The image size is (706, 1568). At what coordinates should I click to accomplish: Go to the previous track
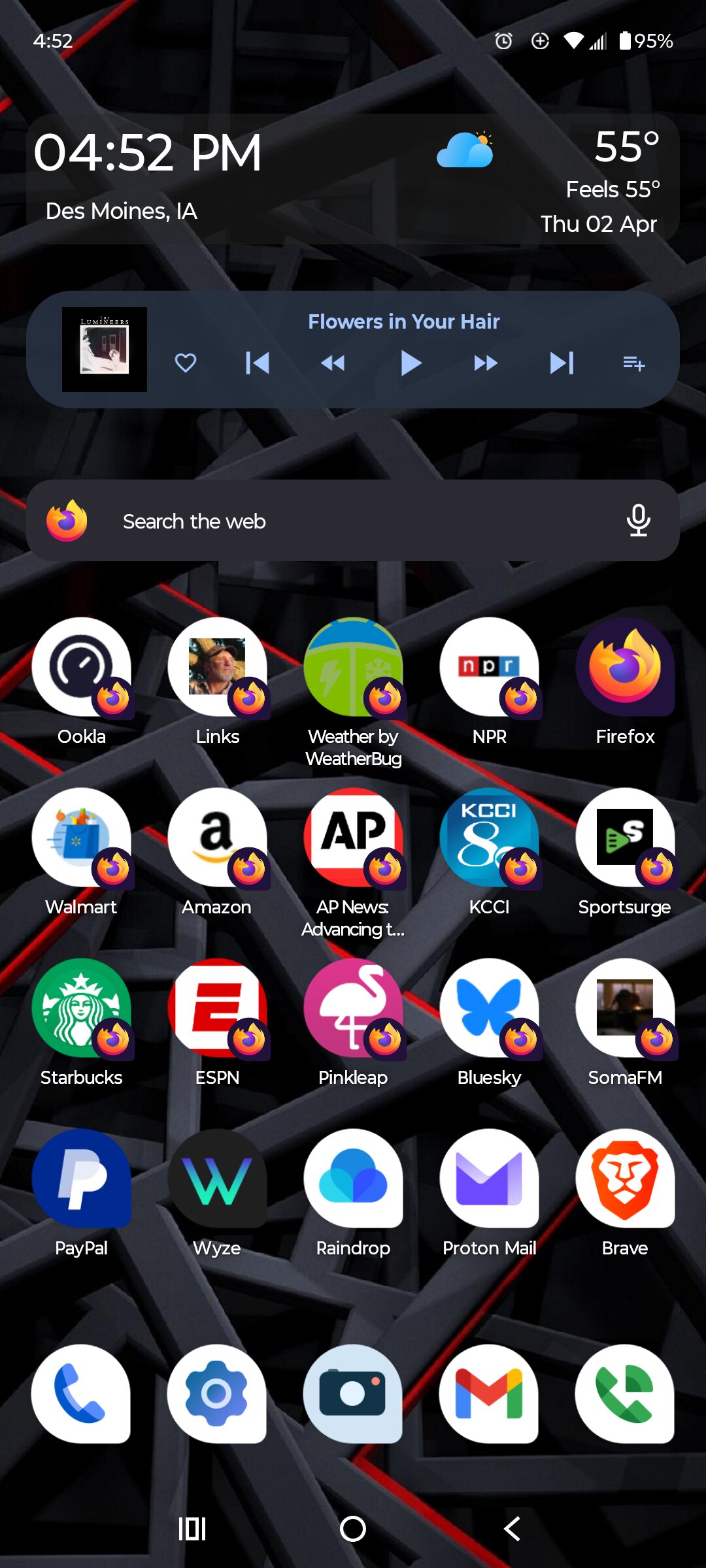258,363
